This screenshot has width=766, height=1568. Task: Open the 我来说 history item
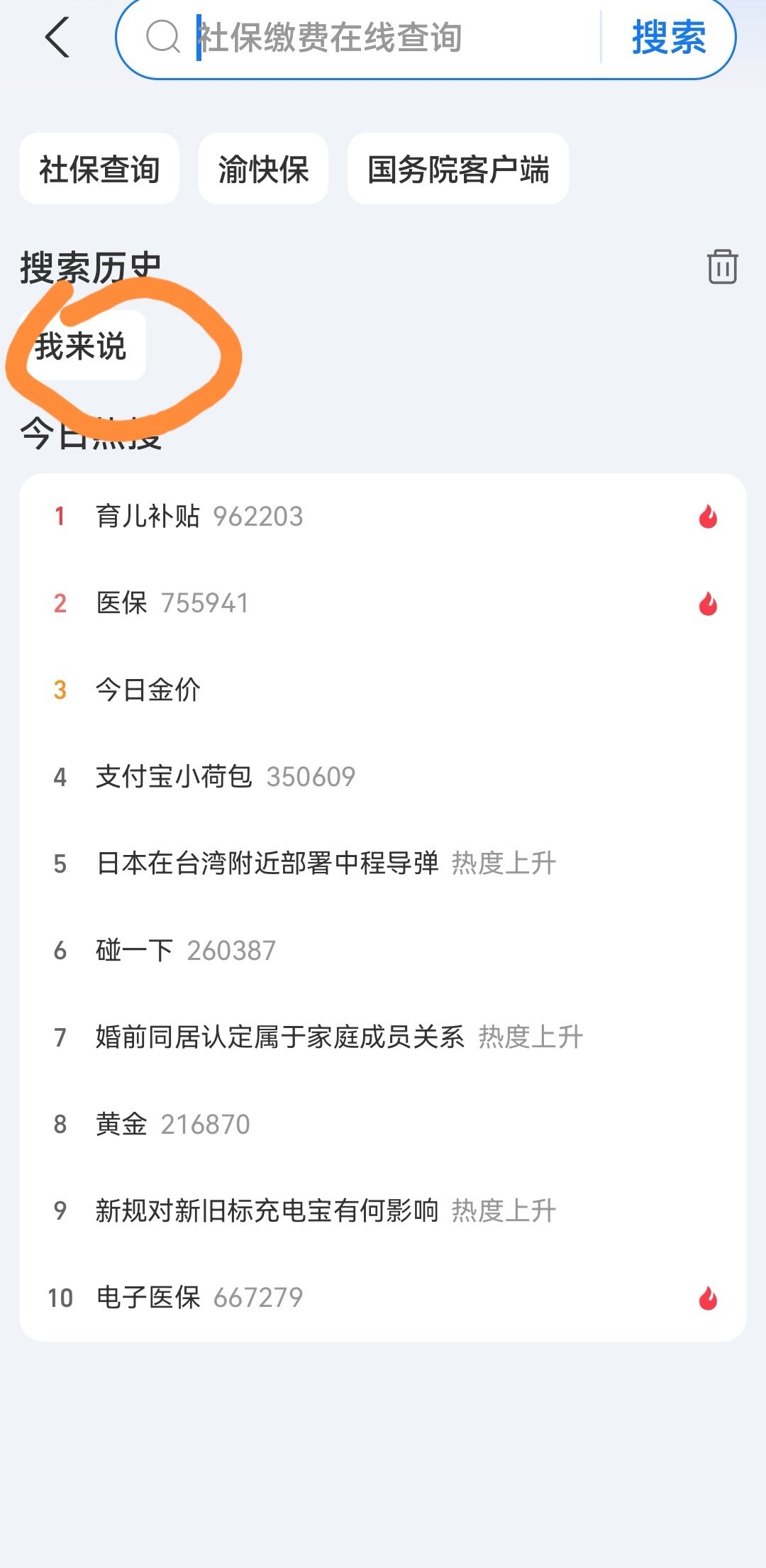82,346
